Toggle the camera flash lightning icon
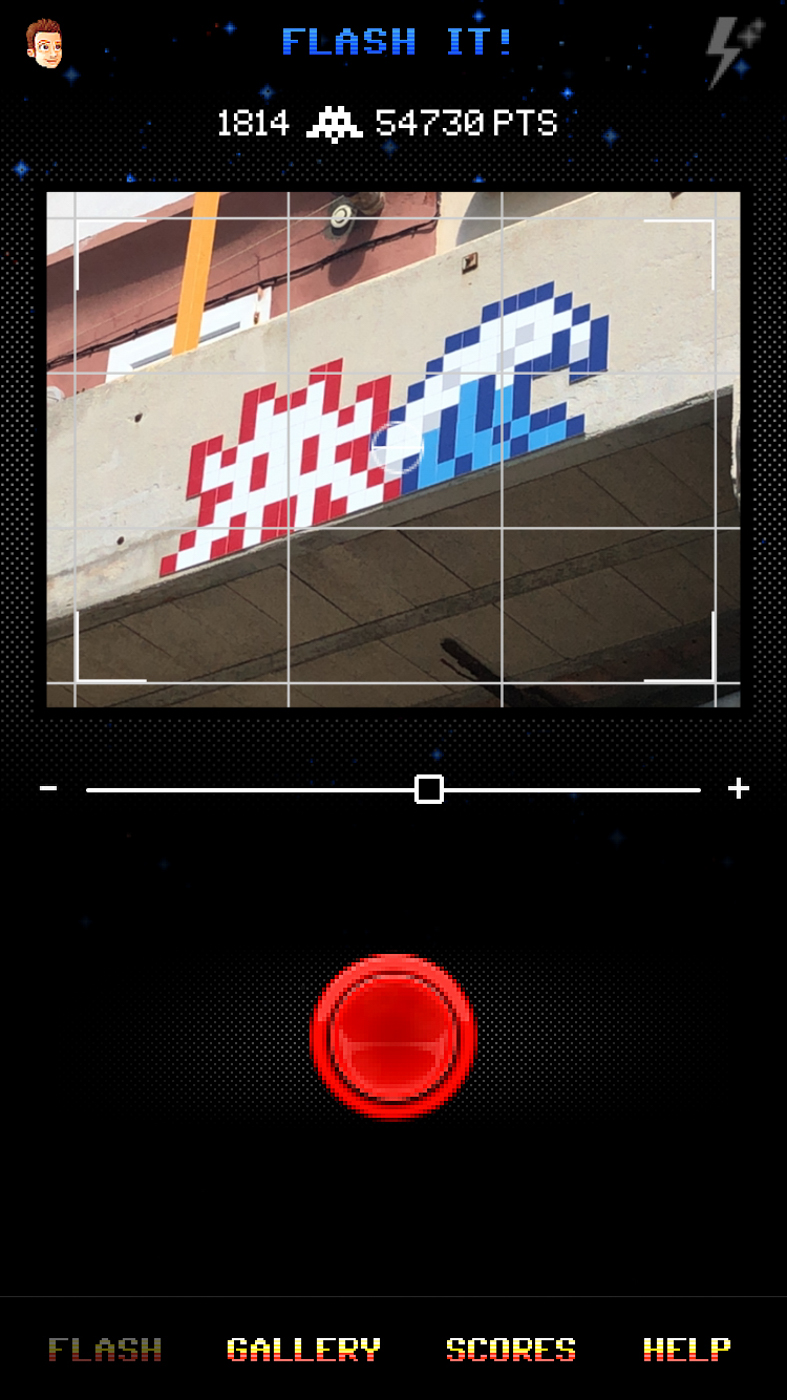This screenshot has width=787, height=1400. pyautogui.click(x=735, y=51)
